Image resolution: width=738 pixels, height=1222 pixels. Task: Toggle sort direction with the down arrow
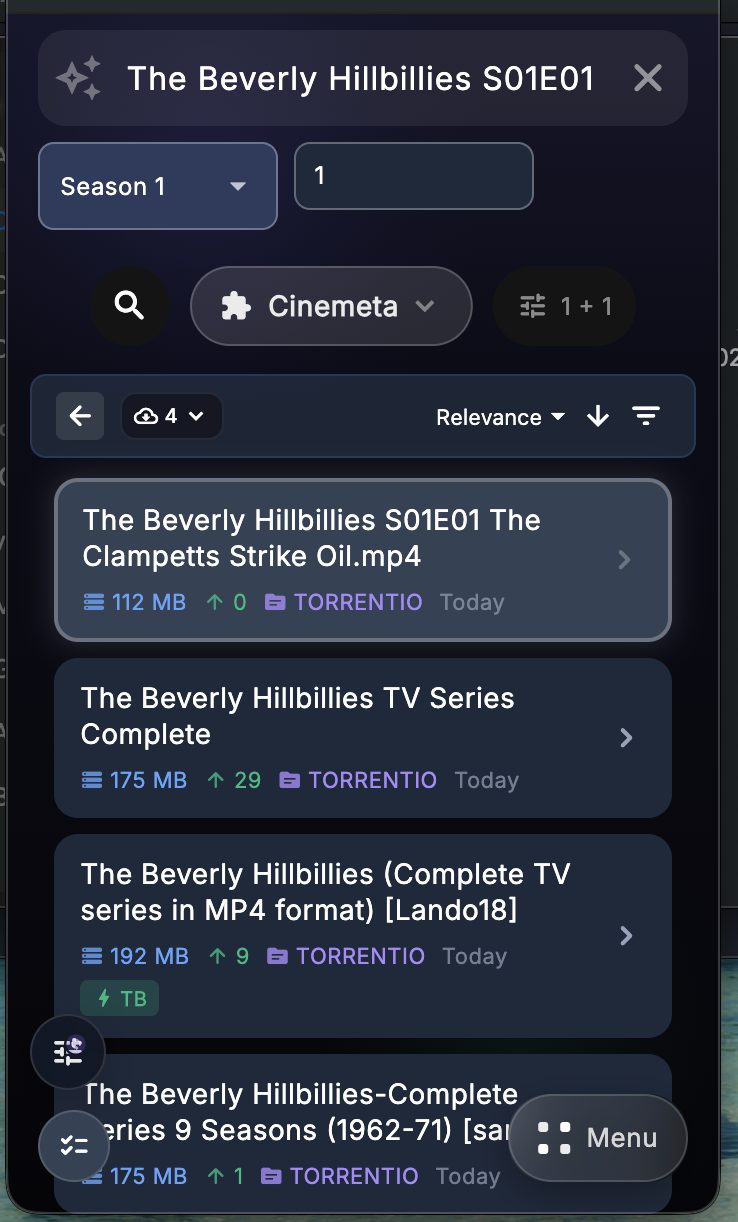(x=597, y=416)
